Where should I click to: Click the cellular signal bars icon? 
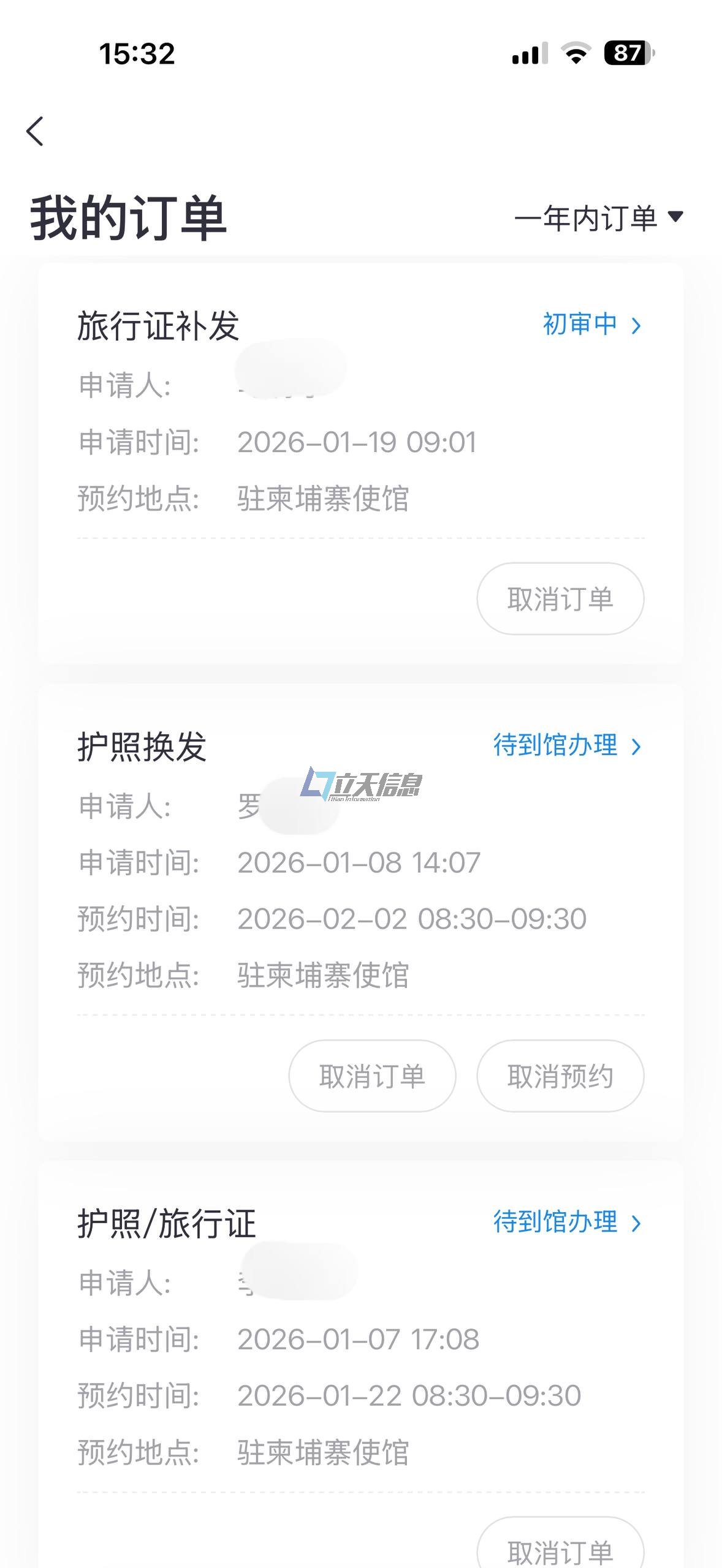pyautogui.click(x=530, y=55)
